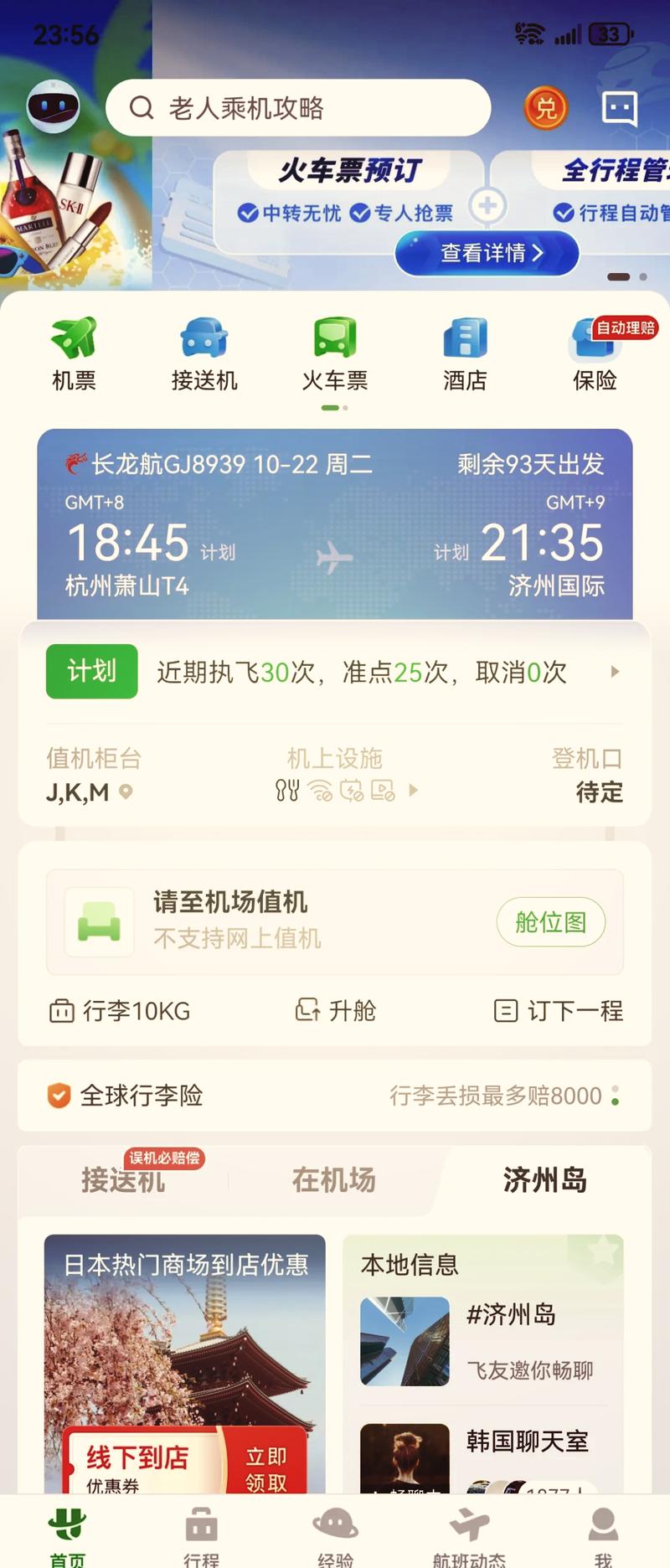
Task: Check 行李10KG baggage allowance
Action: click(x=121, y=1011)
